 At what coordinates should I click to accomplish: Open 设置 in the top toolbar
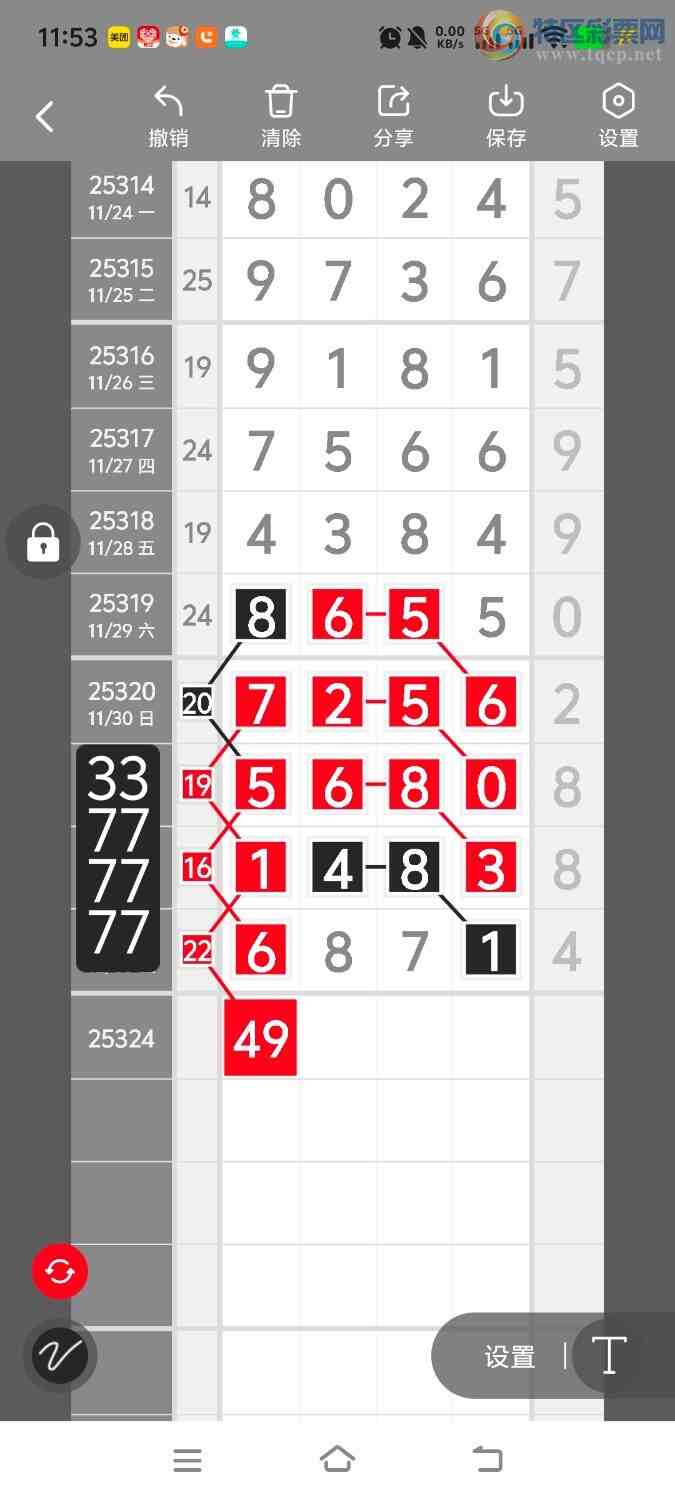click(x=618, y=117)
